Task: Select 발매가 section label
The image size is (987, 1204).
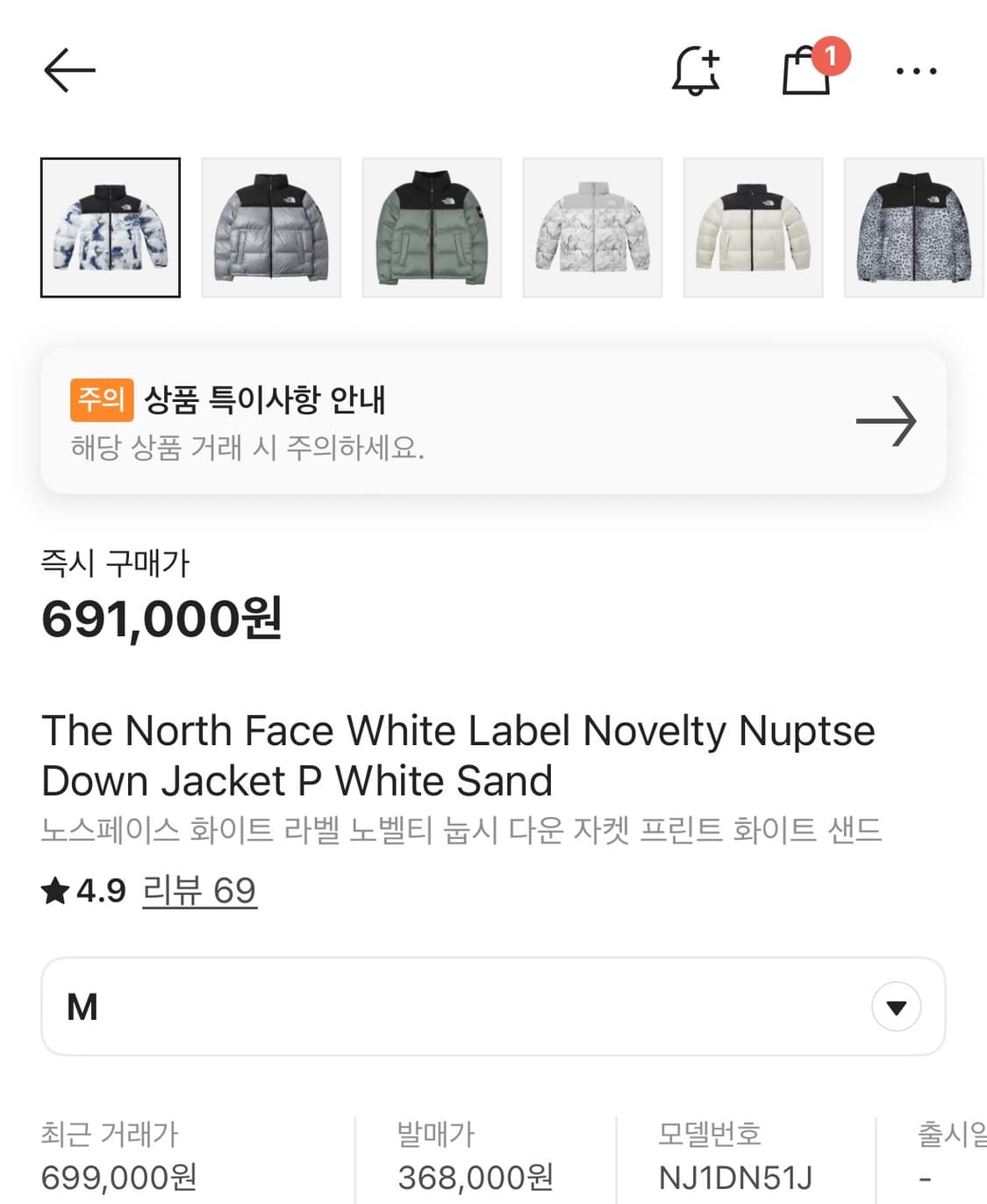Action: (x=436, y=1135)
